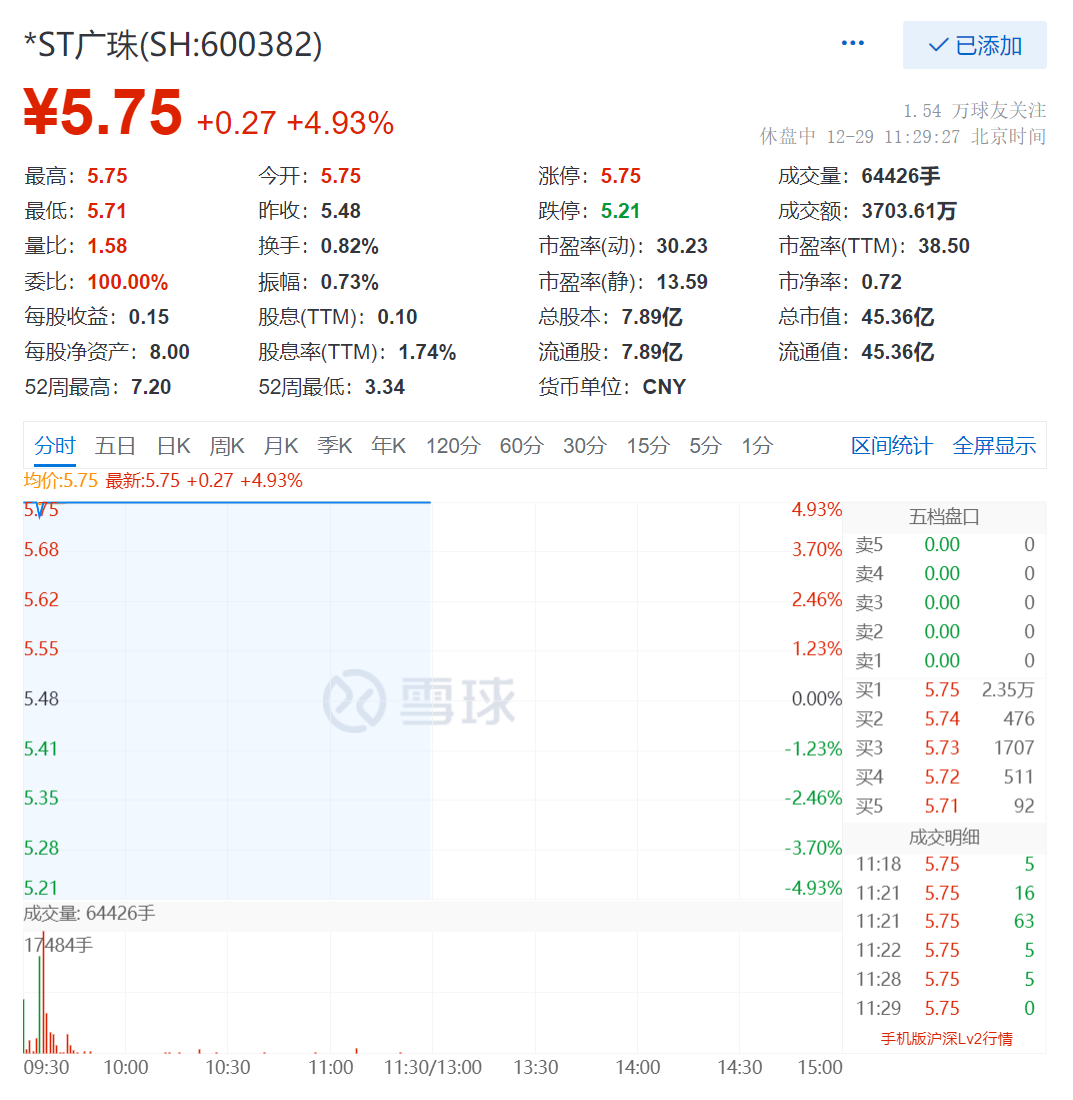Switch to the 五日 chart tab
The height and width of the screenshot is (1100, 1073).
(x=115, y=446)
